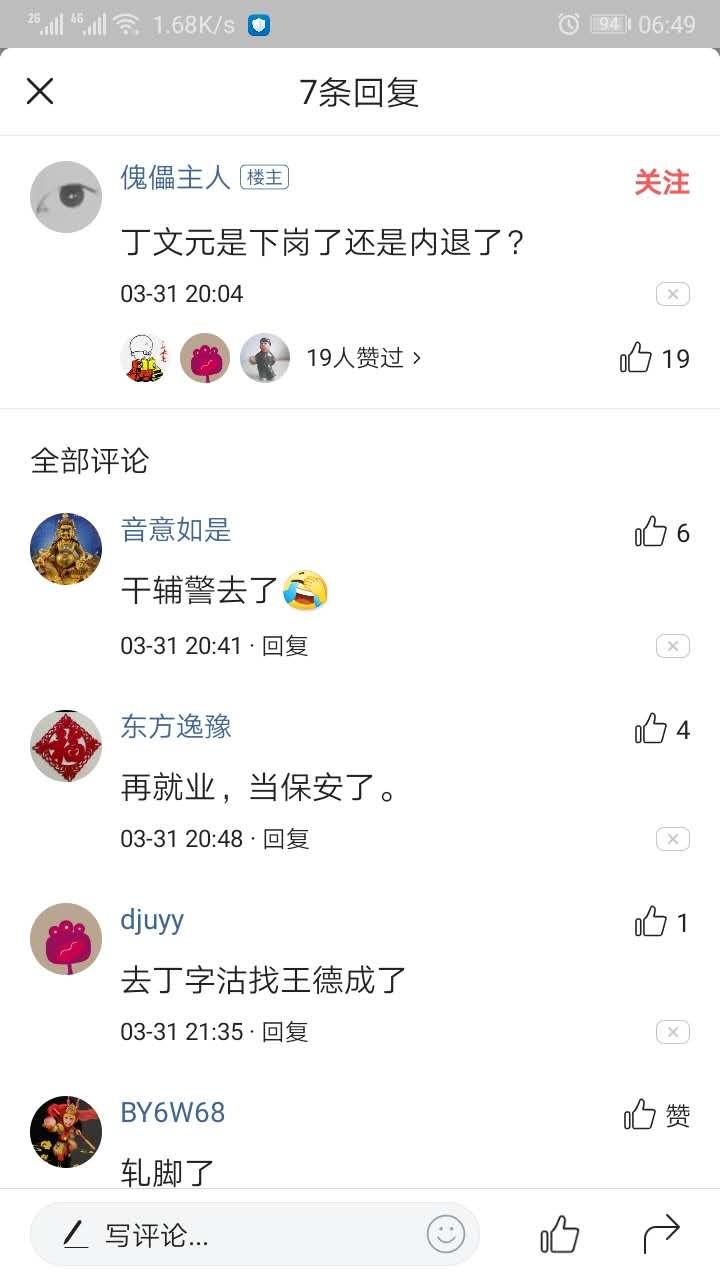Tap the 写评论 comment input field

(x=200, y=1234)
